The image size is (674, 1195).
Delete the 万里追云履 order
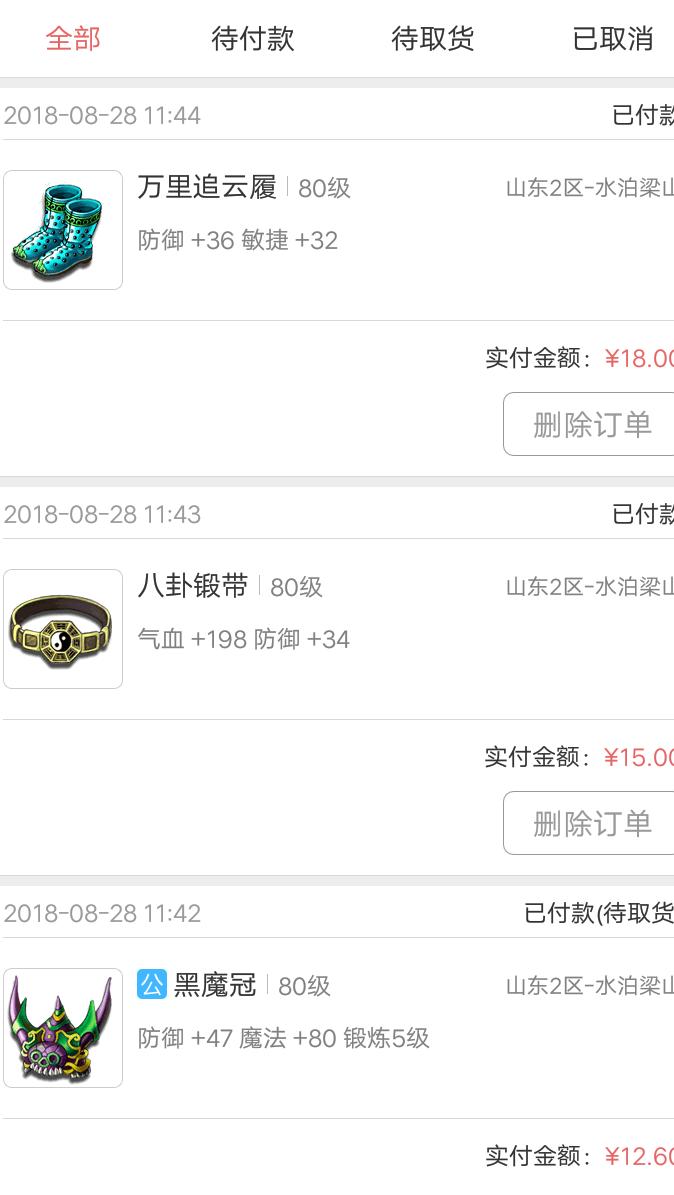[x=591, y=424]
